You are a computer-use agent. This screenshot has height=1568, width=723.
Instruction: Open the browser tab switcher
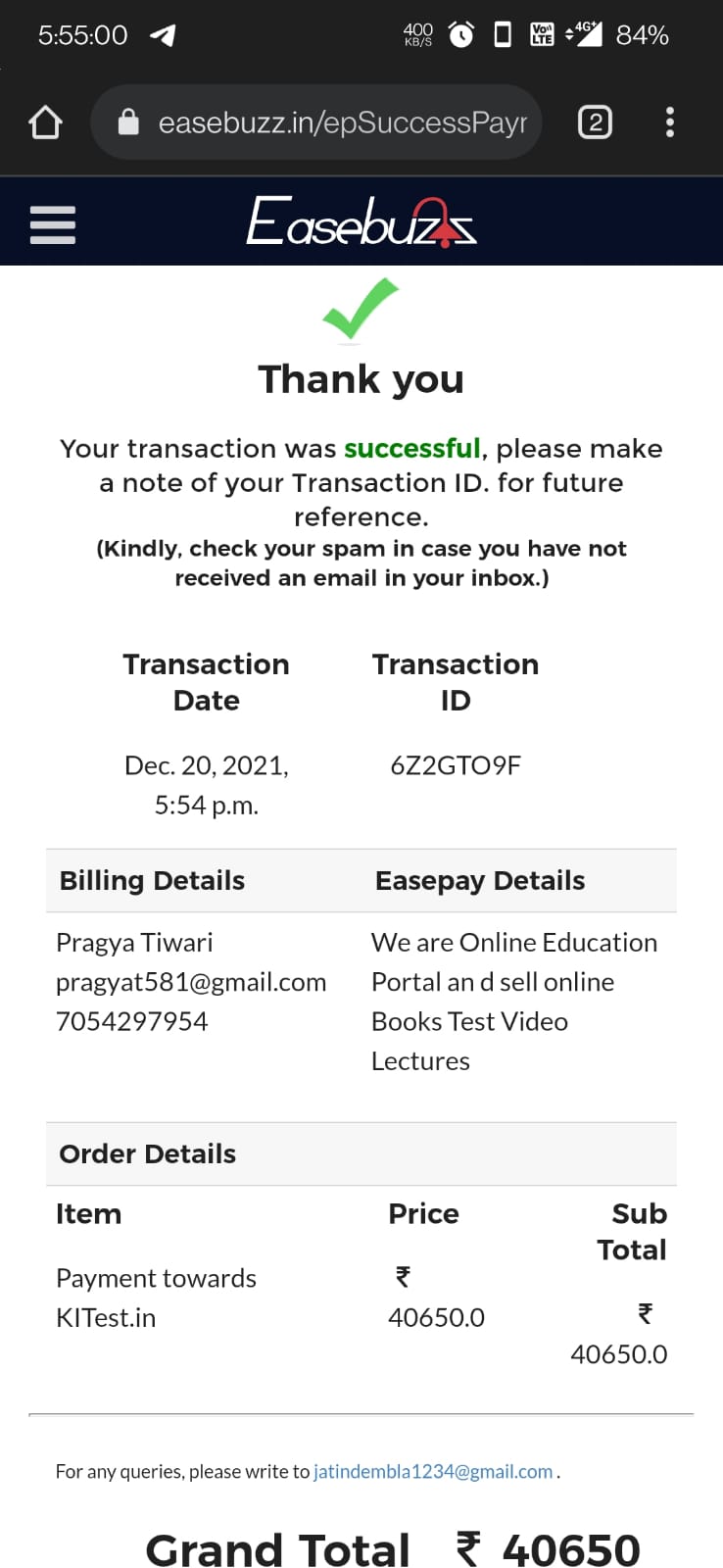point(595,122)
